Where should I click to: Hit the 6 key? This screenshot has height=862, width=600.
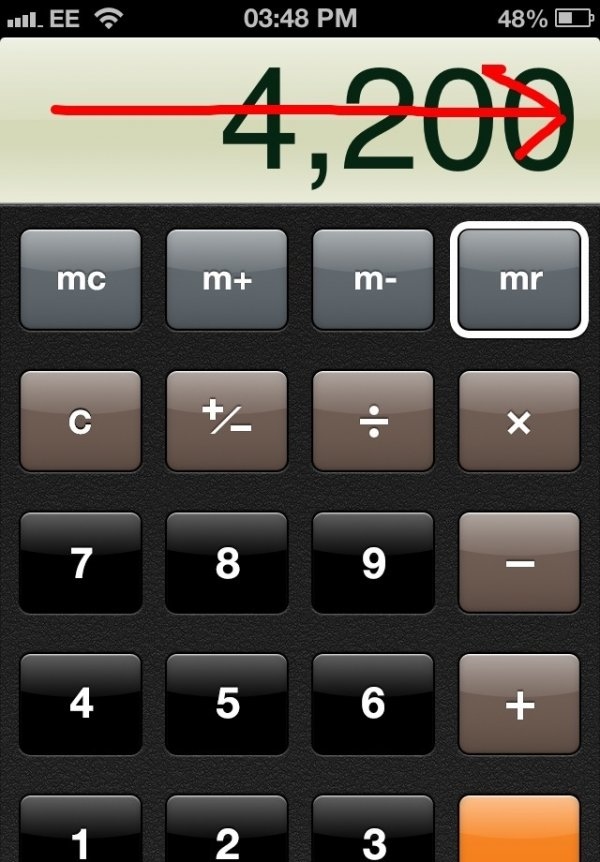tap(373, 704)
